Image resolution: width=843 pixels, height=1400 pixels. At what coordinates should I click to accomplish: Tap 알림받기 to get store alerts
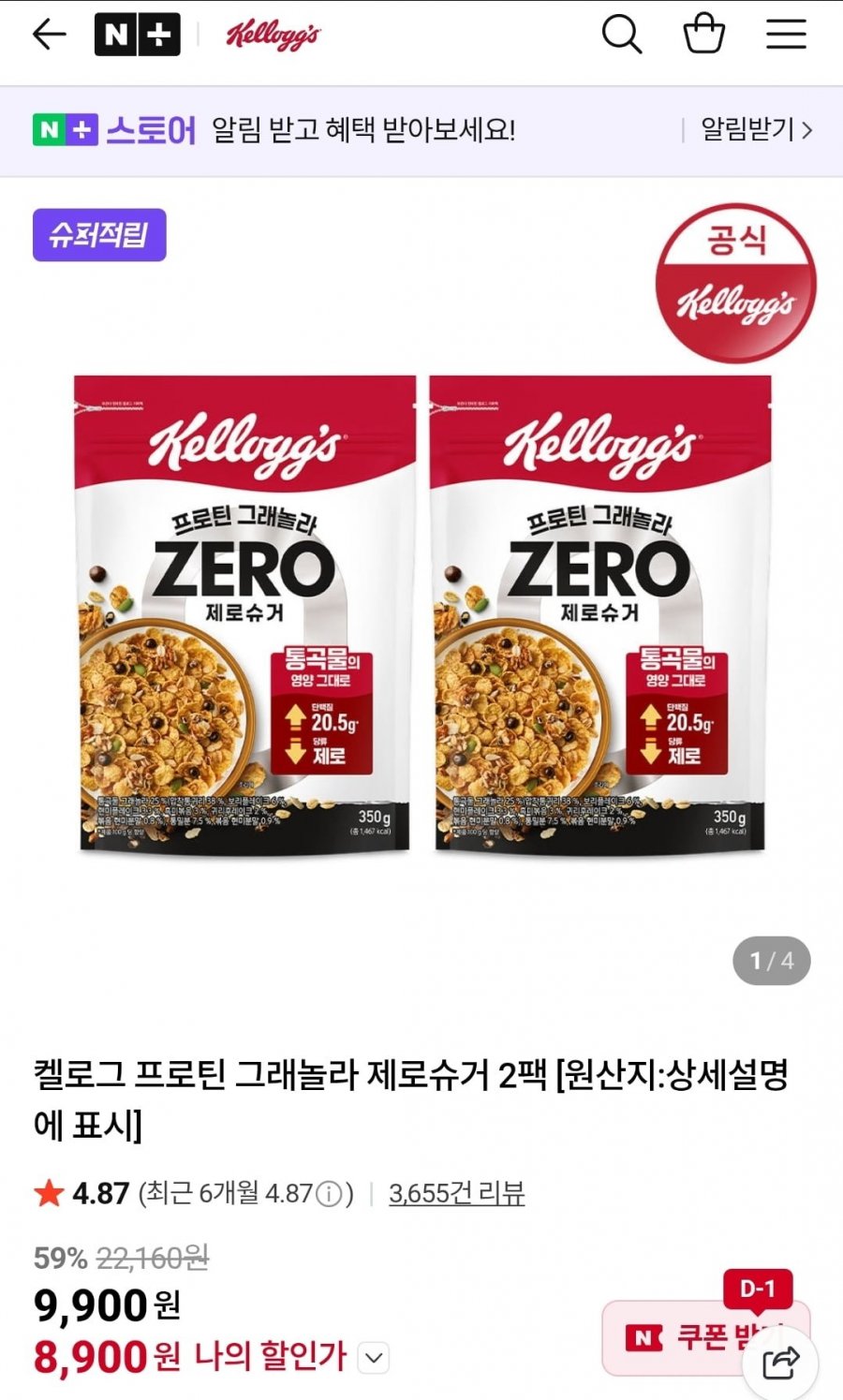756,129
